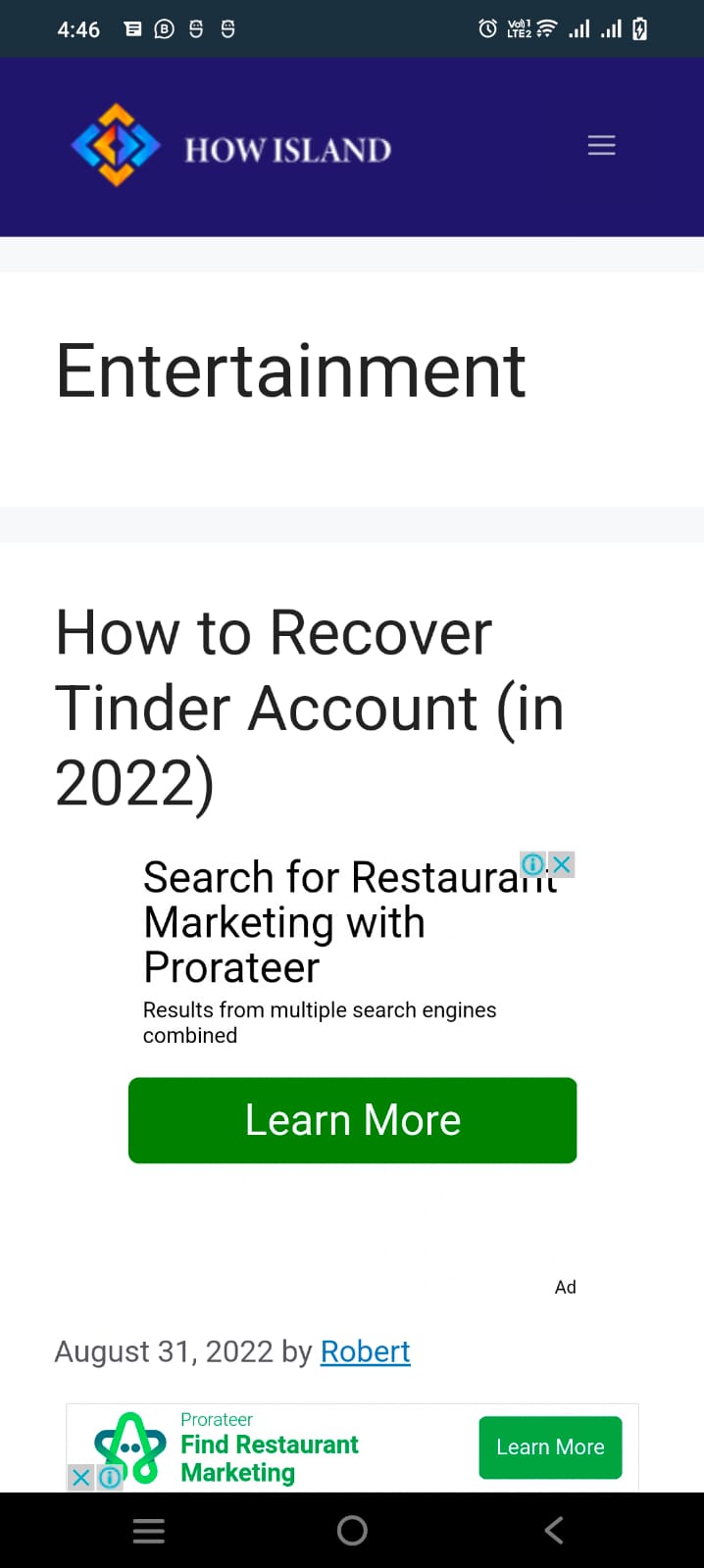Go back with the system back button
This screenshot has width=704, height=1568.
click(x=554, y=1530)
